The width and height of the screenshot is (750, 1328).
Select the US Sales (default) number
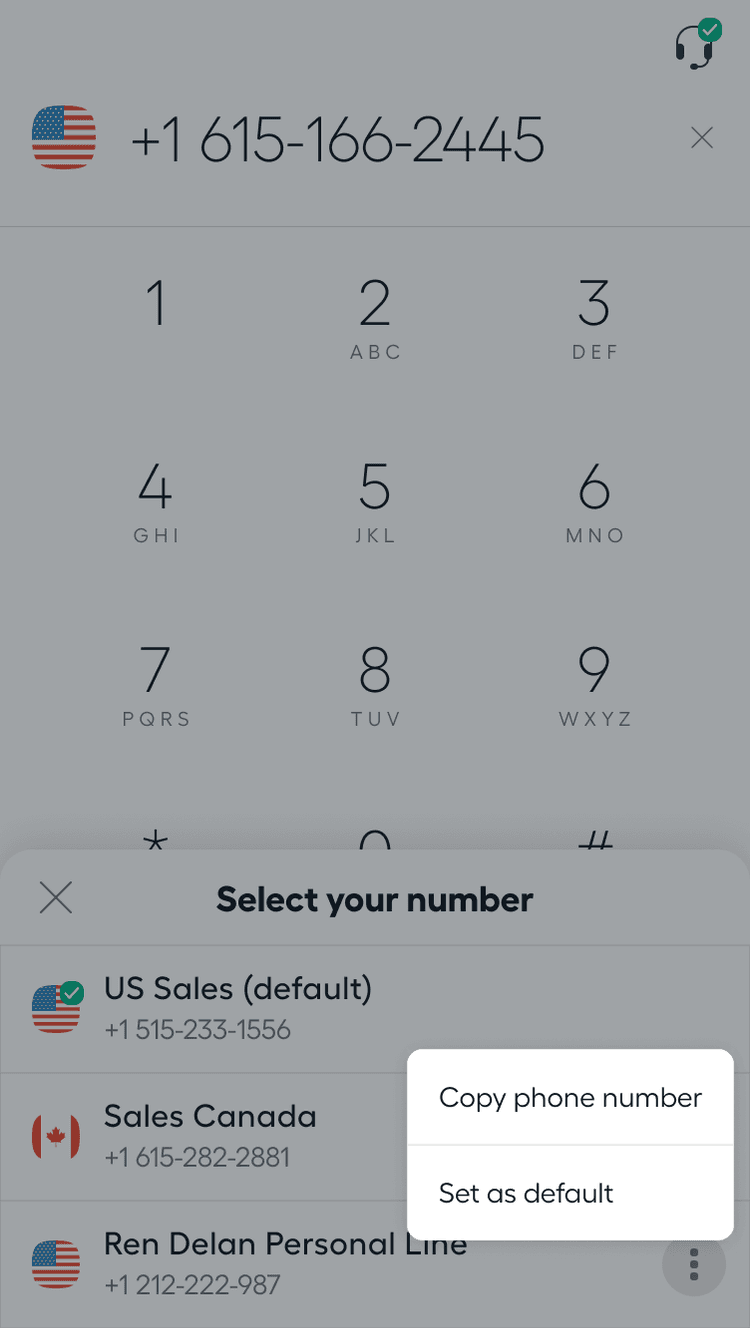point(237,1008)
